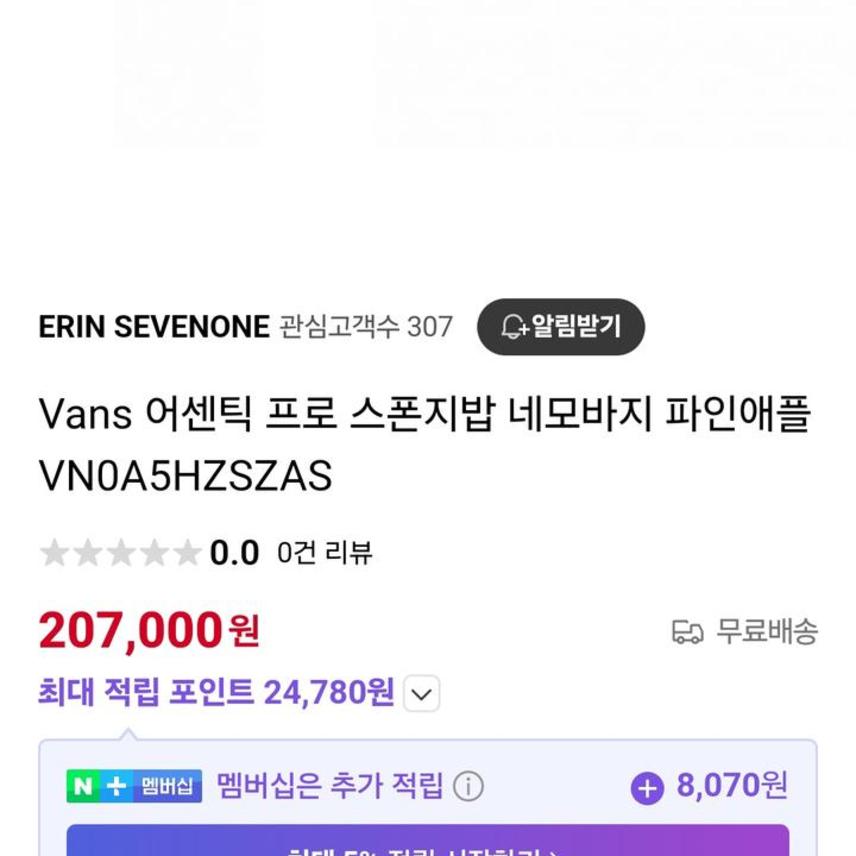Tap the 알림받기 notification button
The width and height of the screenshot is (856, 856).
point(560,326)
